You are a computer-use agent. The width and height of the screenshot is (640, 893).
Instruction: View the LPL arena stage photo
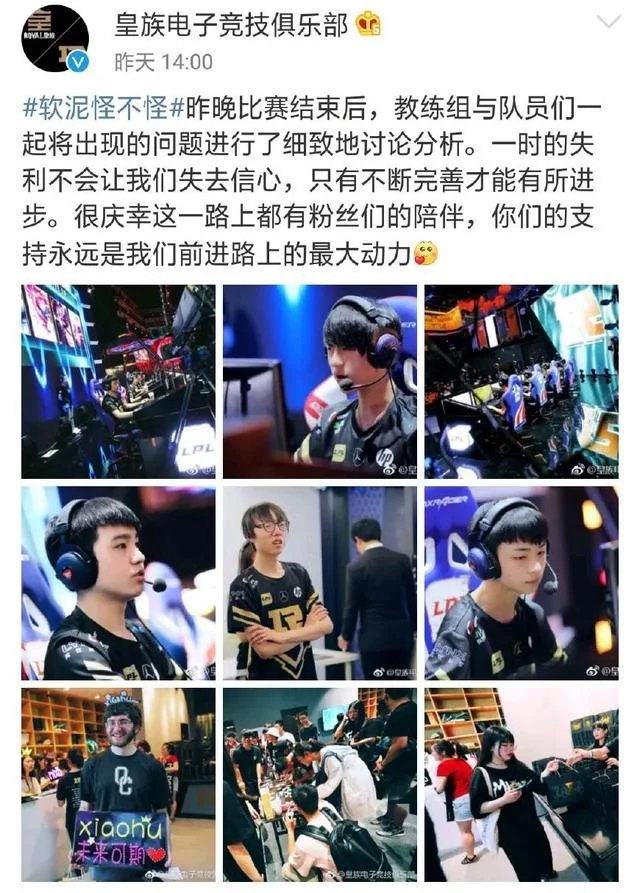click(x=118, y=381)
